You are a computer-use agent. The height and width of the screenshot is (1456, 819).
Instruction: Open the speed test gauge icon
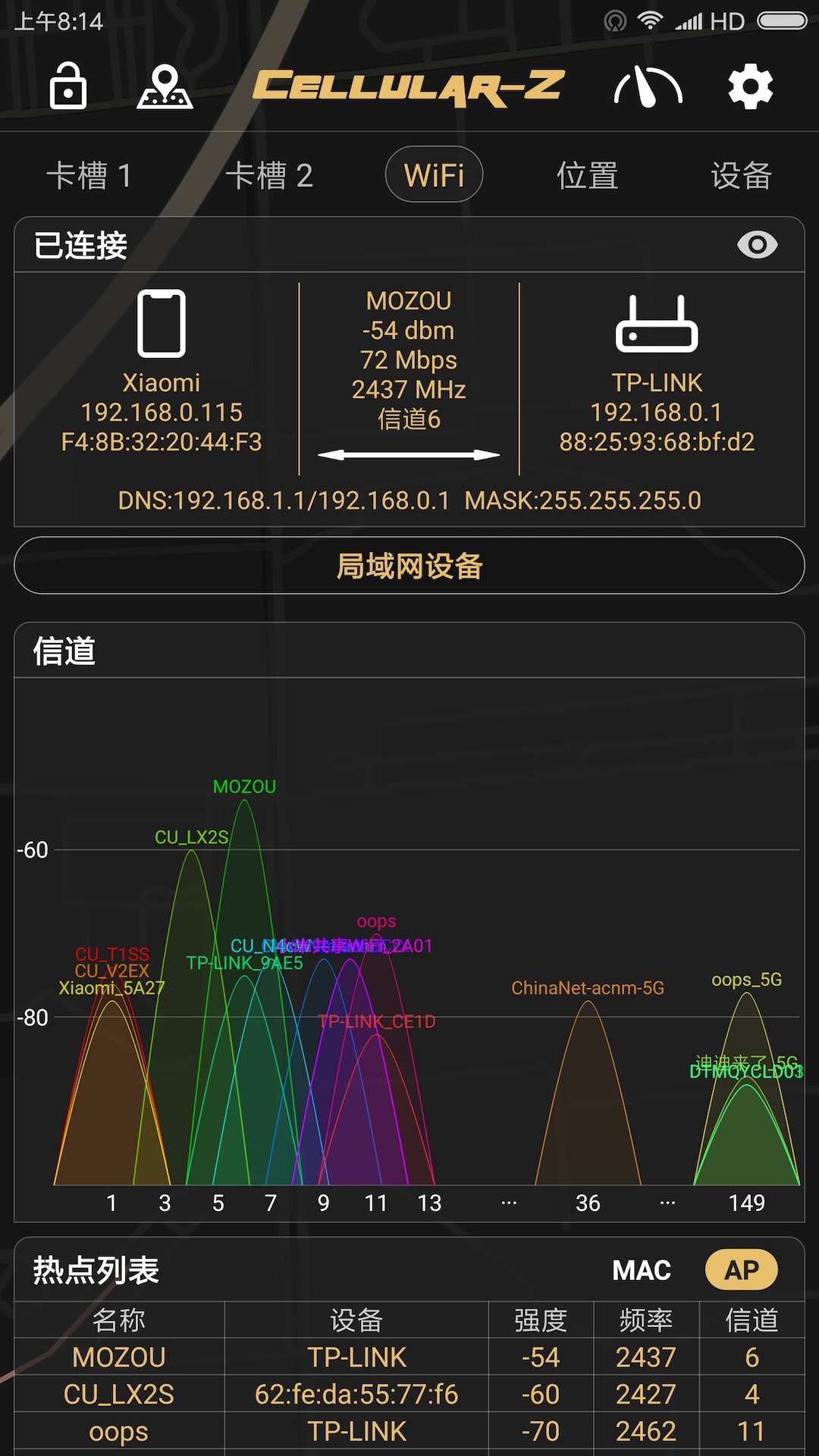[647, 86]
